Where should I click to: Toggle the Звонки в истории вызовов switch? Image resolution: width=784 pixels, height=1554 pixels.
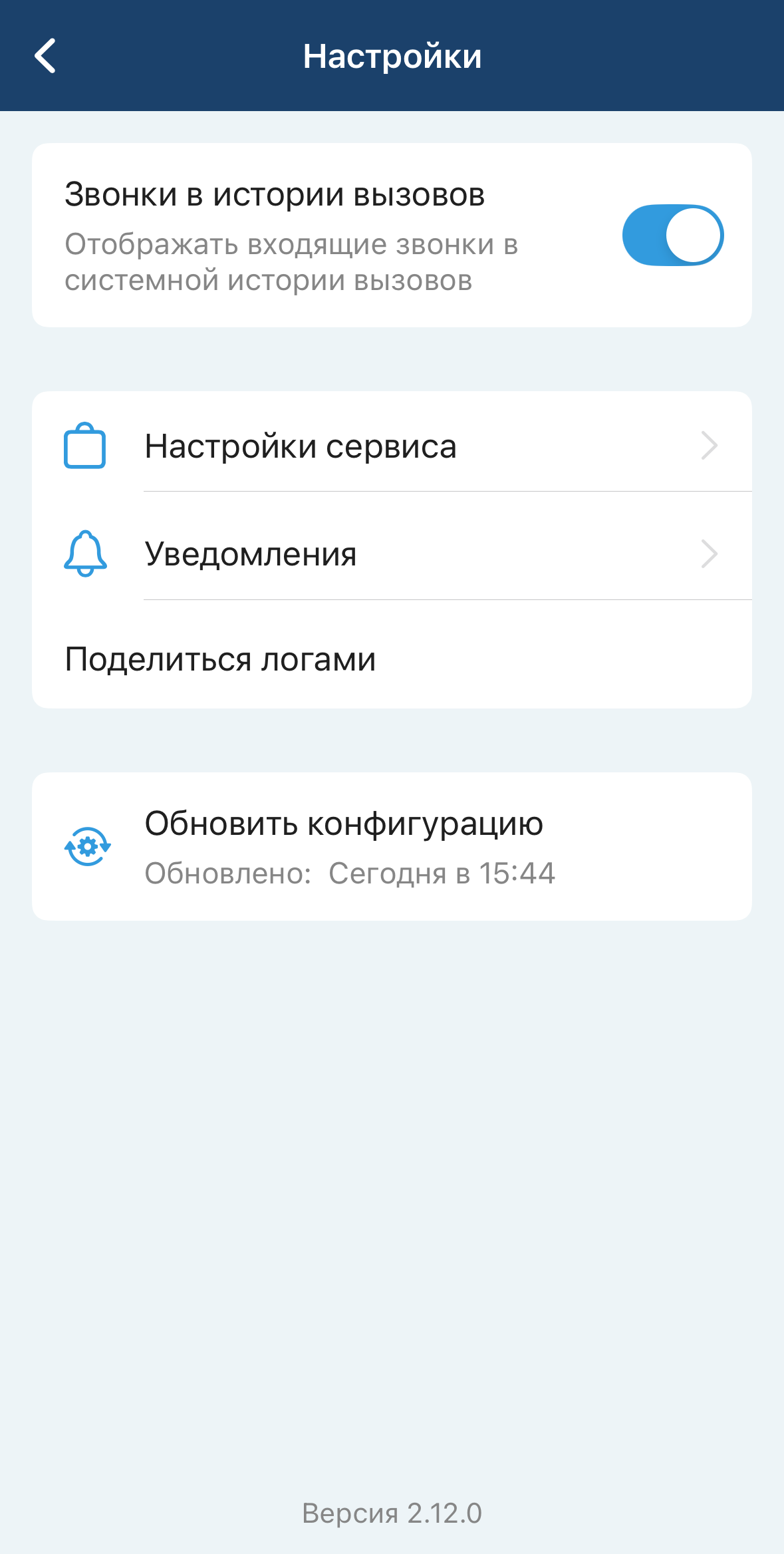pyautogui.click(x=672, y=235)
